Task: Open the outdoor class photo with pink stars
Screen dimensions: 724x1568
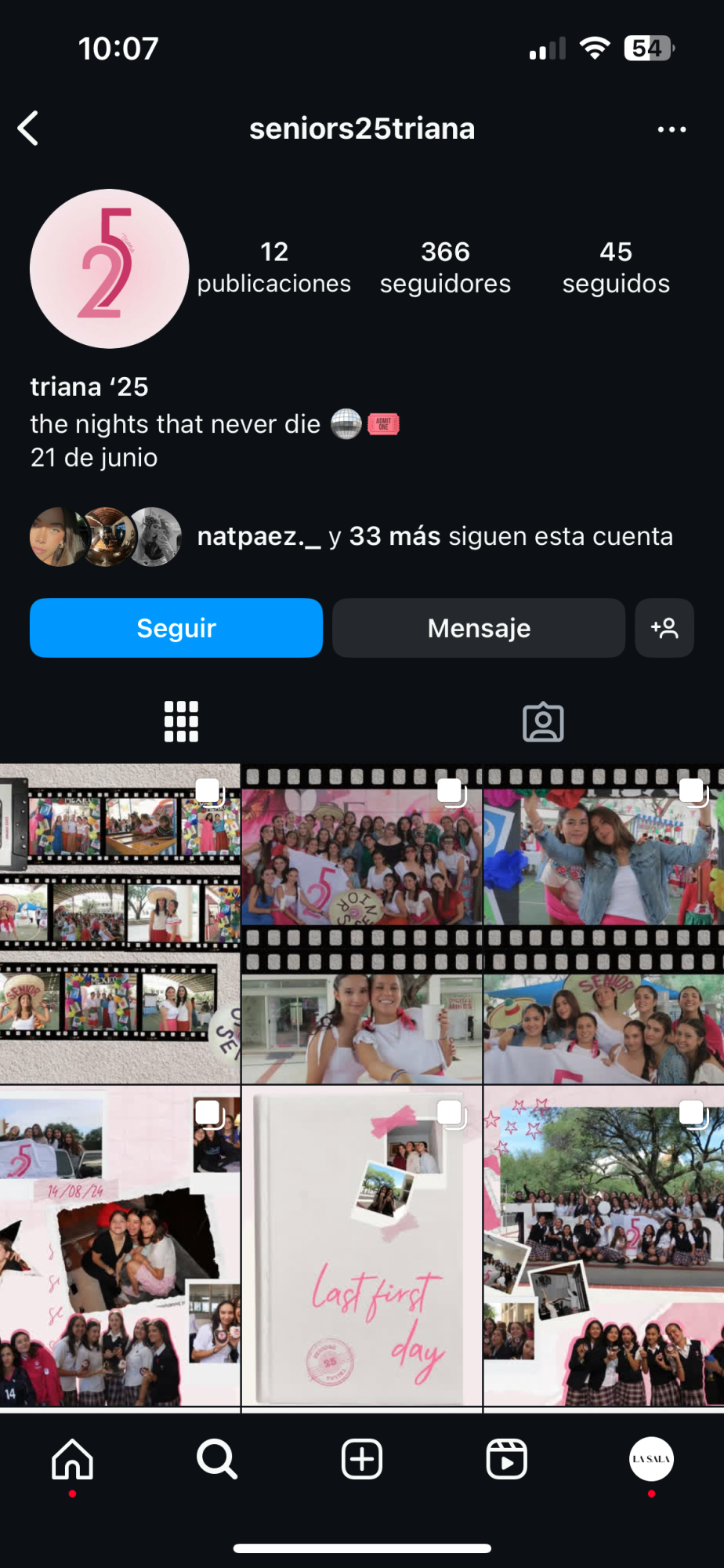Action: pyautogui.click(x=603, y=1245)
